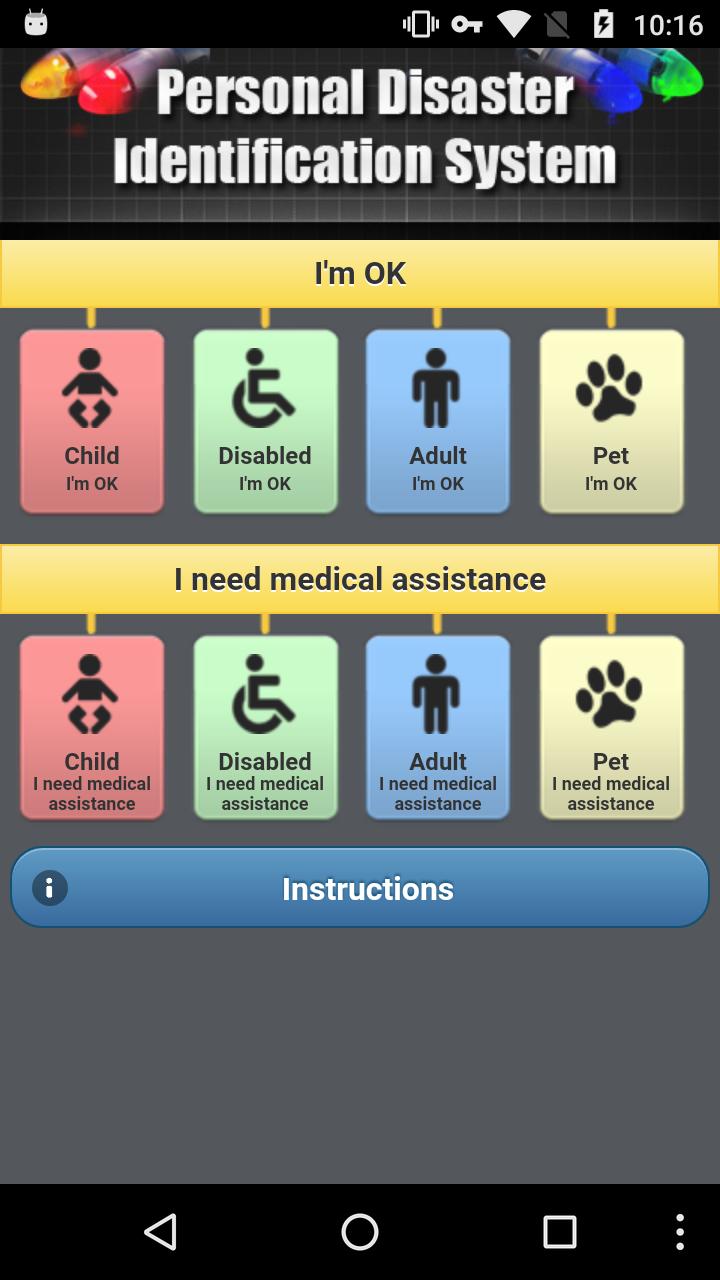The height and width of the screenshot is (1280, 720).
Task: Select Child I need medical assistance card
Action: point(92,727)
